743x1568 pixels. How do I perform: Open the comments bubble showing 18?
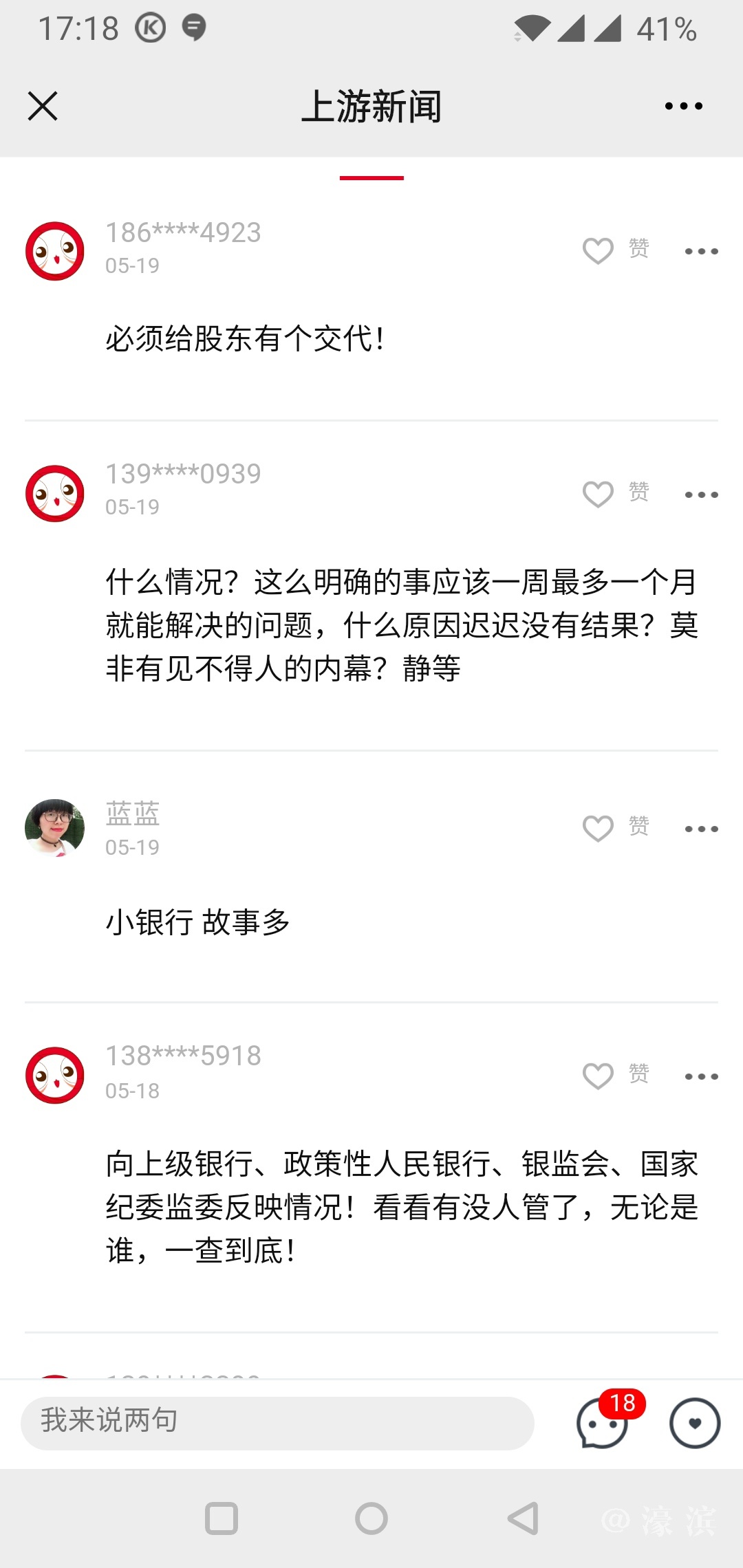click(x=603, y=1424)
